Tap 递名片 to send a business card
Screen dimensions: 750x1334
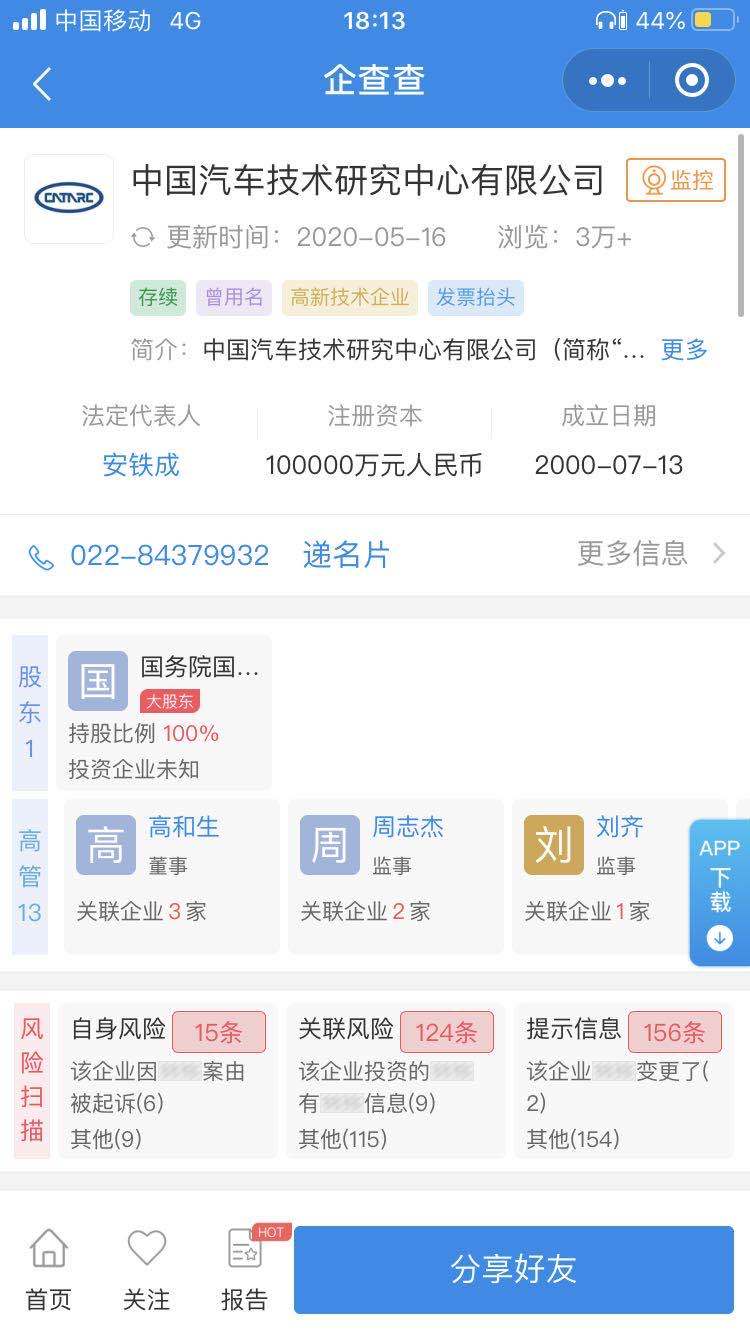[x=346, y=555]
